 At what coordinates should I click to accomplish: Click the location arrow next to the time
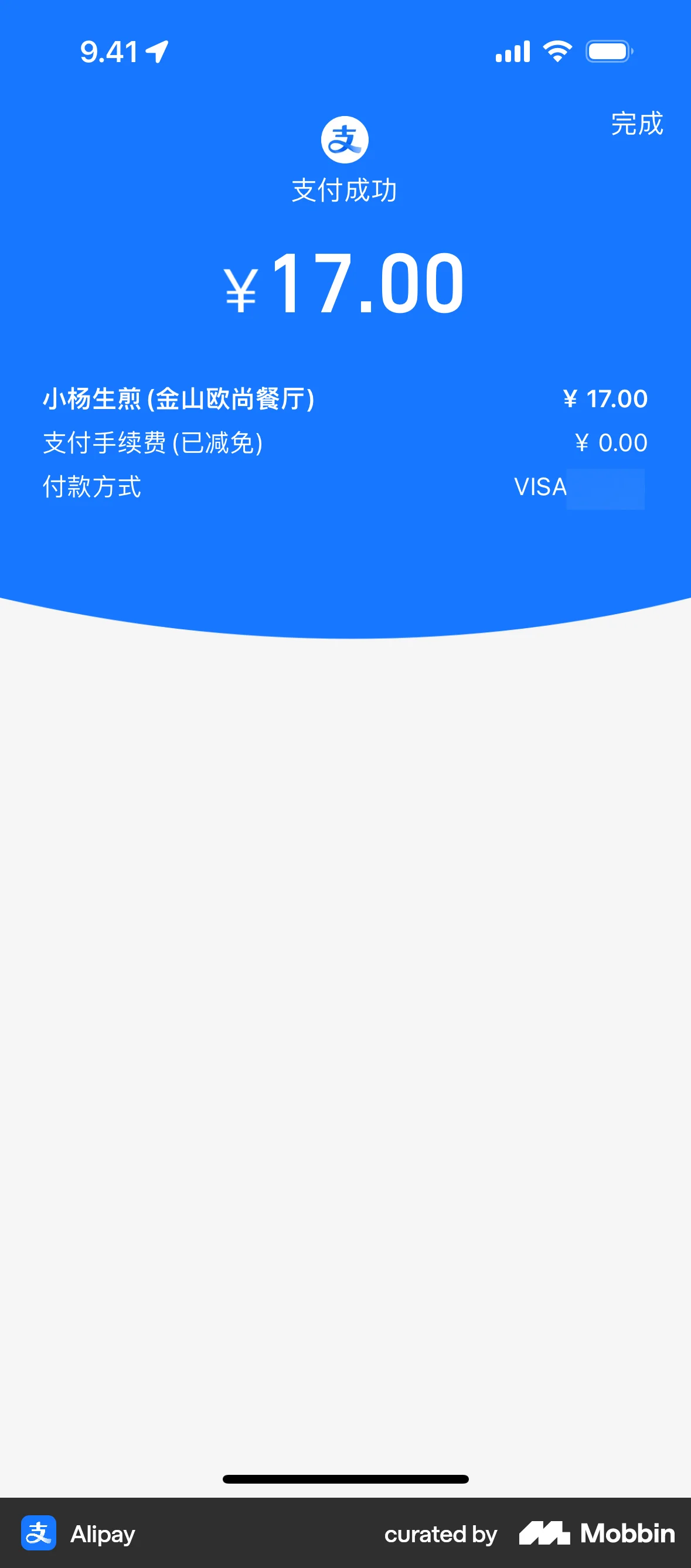click(156, 52)
